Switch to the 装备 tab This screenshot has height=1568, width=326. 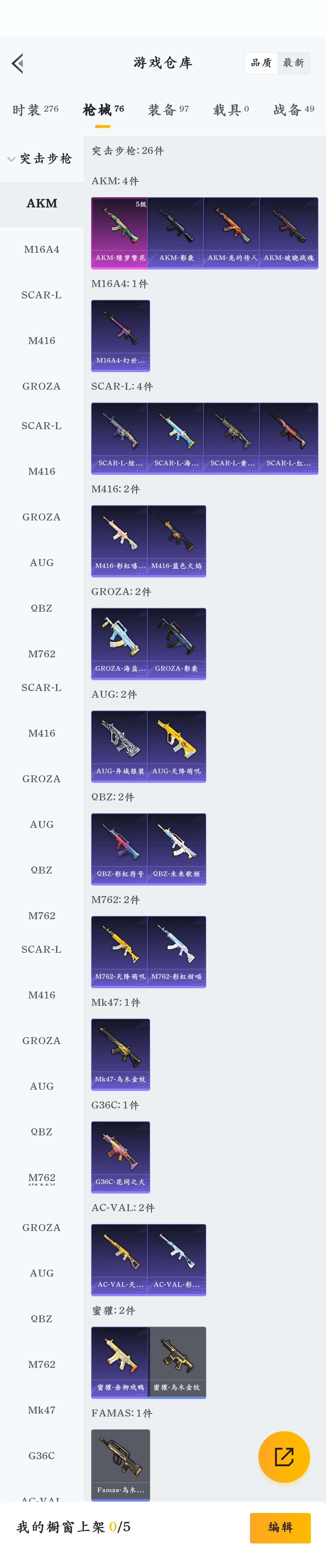coord(169,110)
